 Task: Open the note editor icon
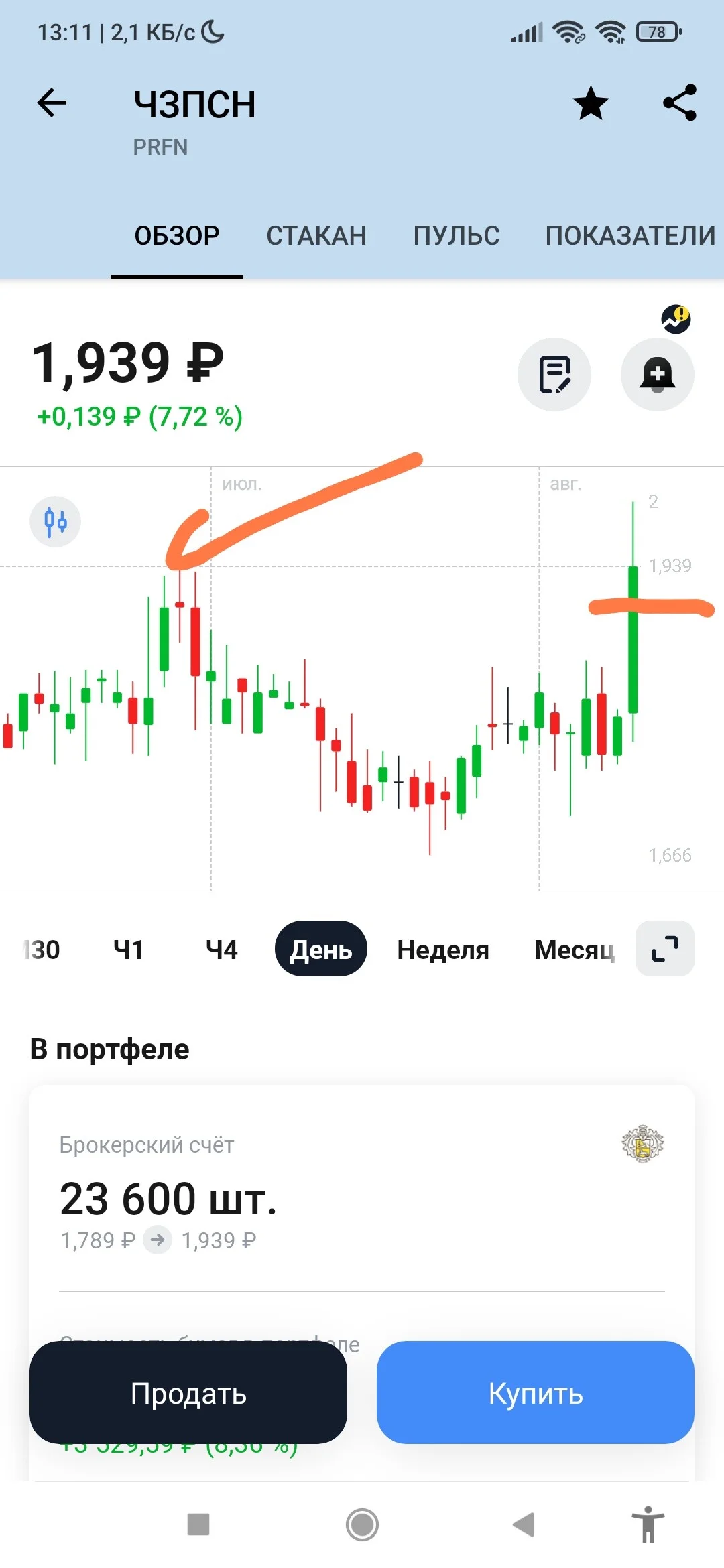[554, 375]
